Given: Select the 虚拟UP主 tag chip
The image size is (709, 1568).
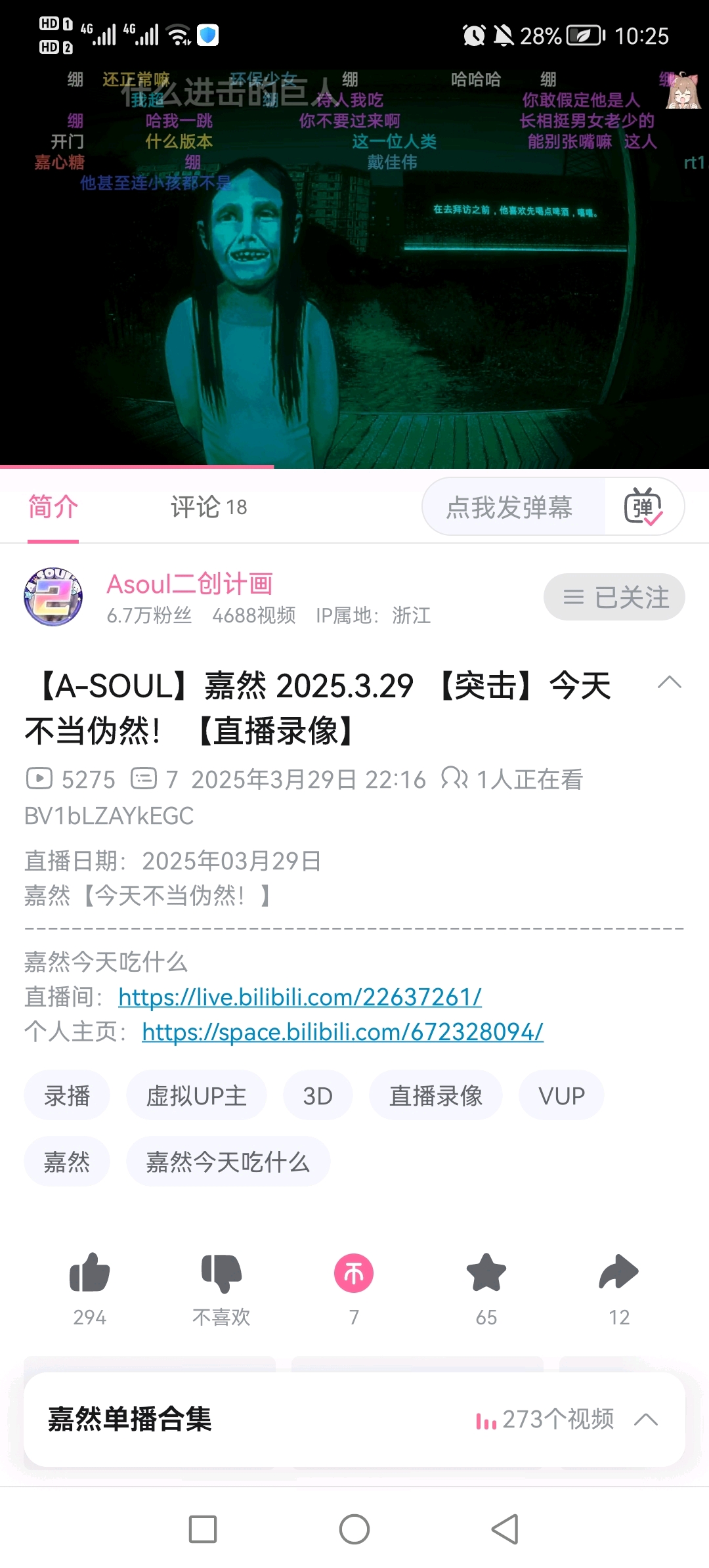Looking at the screenshot, I should pyautogui.click(x=196, y=1096).
